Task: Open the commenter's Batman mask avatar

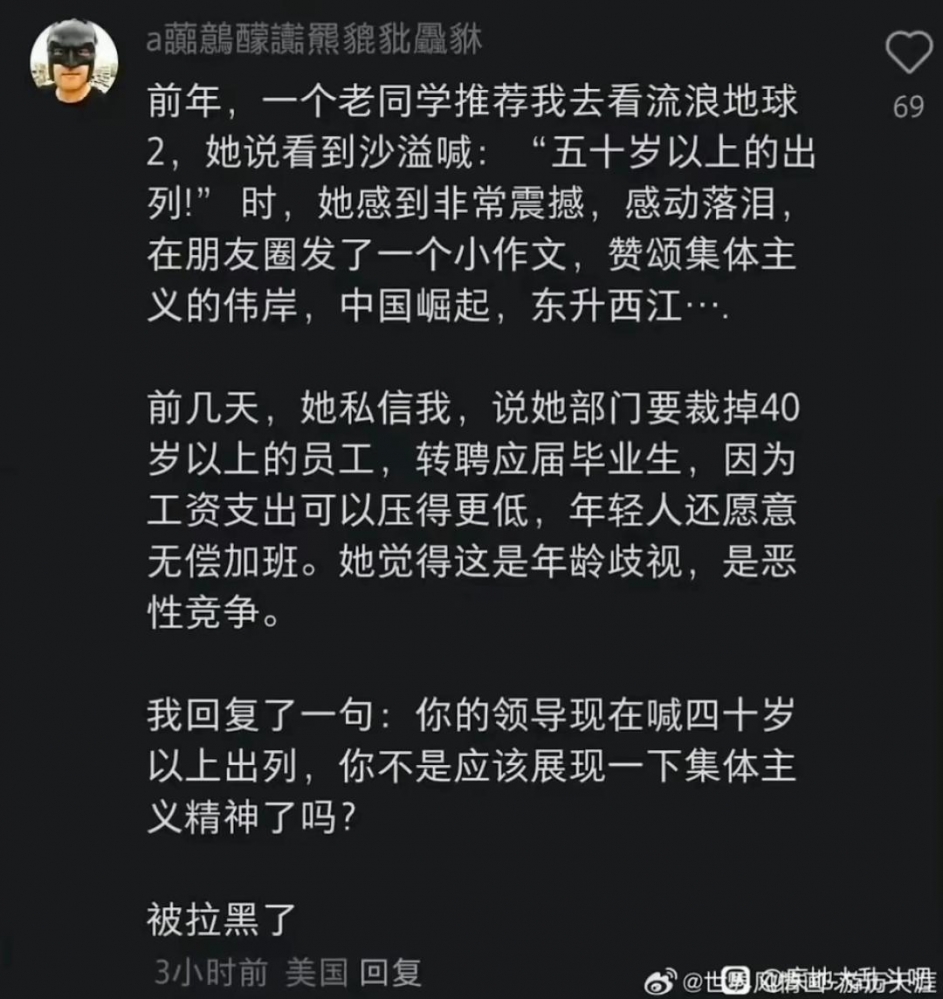Action: pyautogui.click(x=74, y=61)
